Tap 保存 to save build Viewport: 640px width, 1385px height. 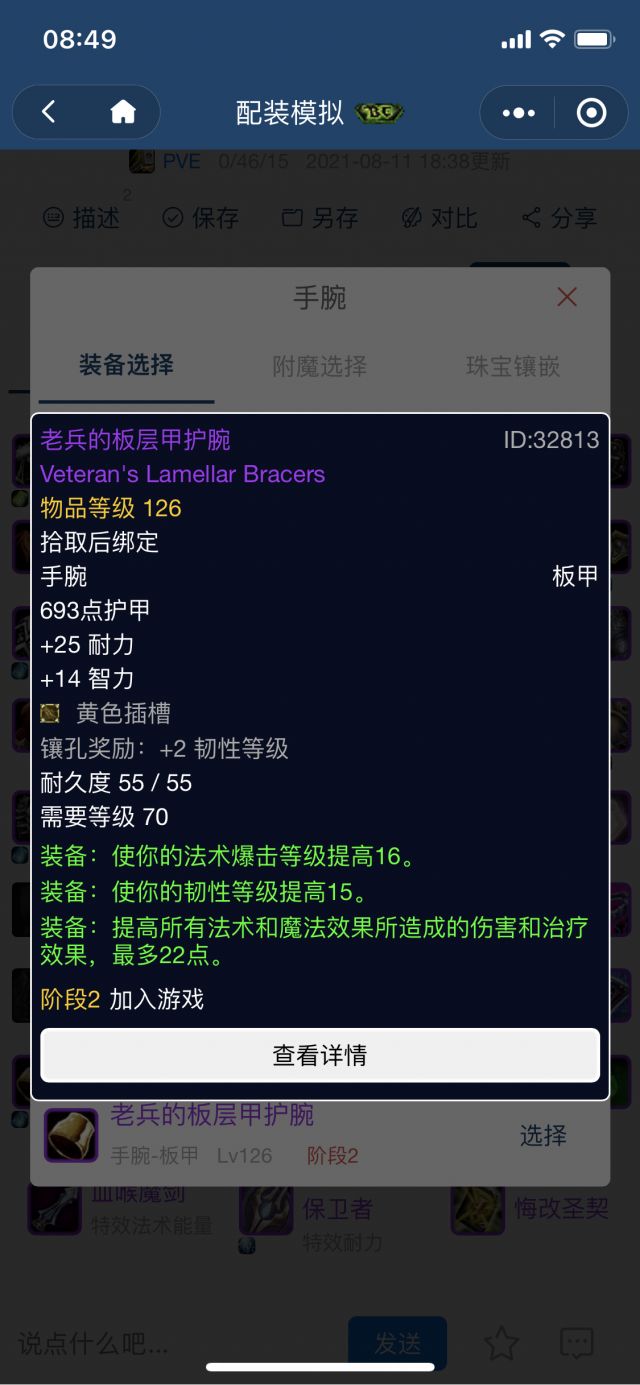(x=200, y=218)
